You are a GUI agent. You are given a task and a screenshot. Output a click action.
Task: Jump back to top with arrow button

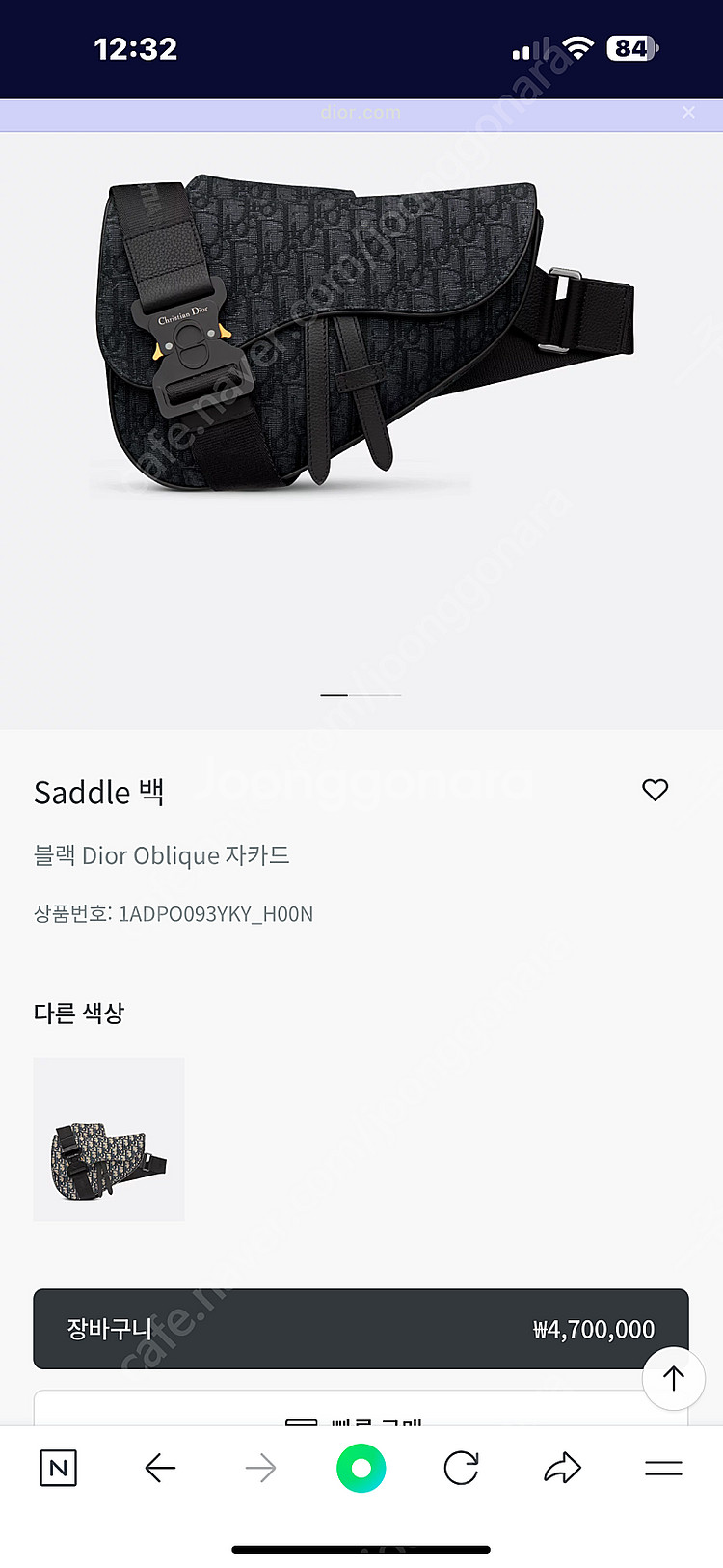(673, 1379)
